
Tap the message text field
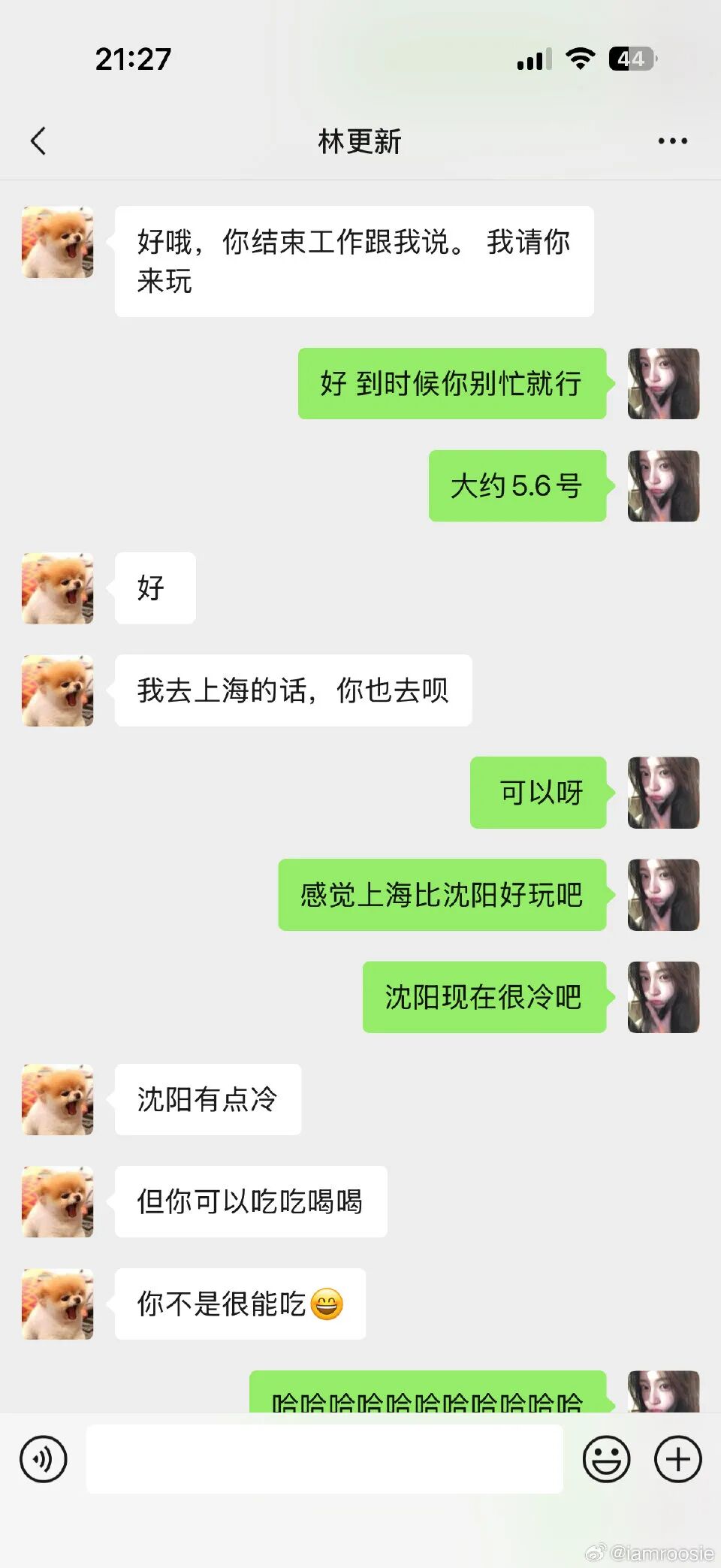coord(324,1459)
